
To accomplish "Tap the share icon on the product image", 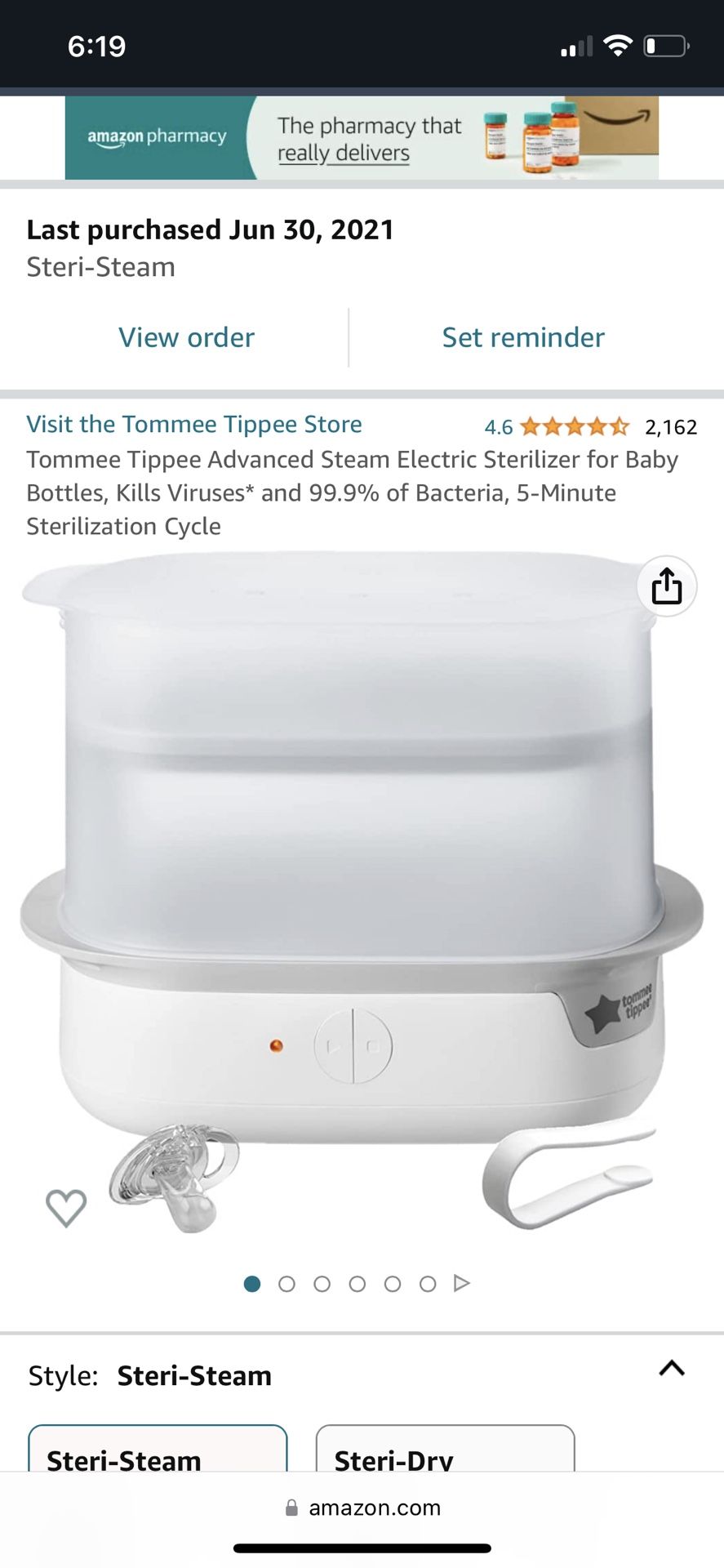I will coord(667,586).
